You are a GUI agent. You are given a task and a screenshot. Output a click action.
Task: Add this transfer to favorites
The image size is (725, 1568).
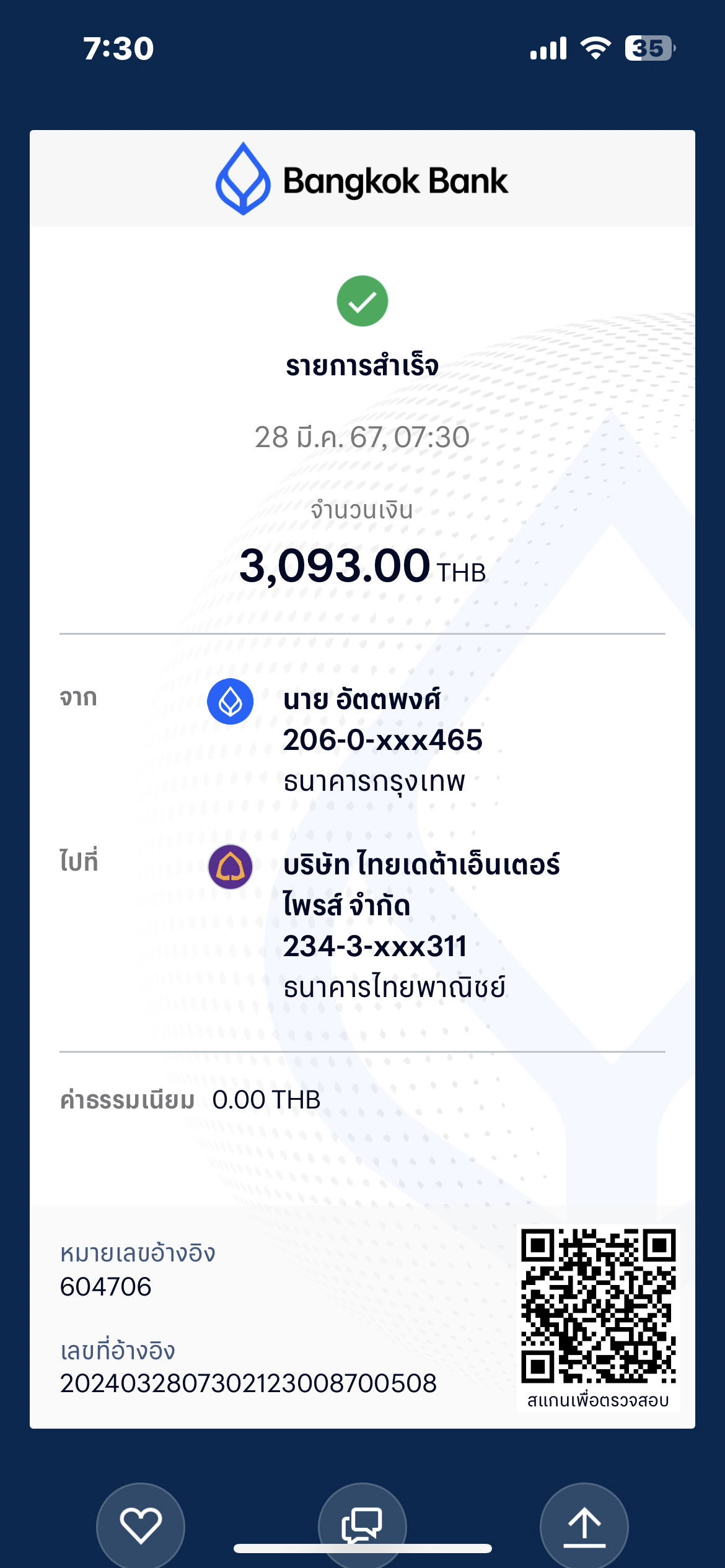[141, 1525]
